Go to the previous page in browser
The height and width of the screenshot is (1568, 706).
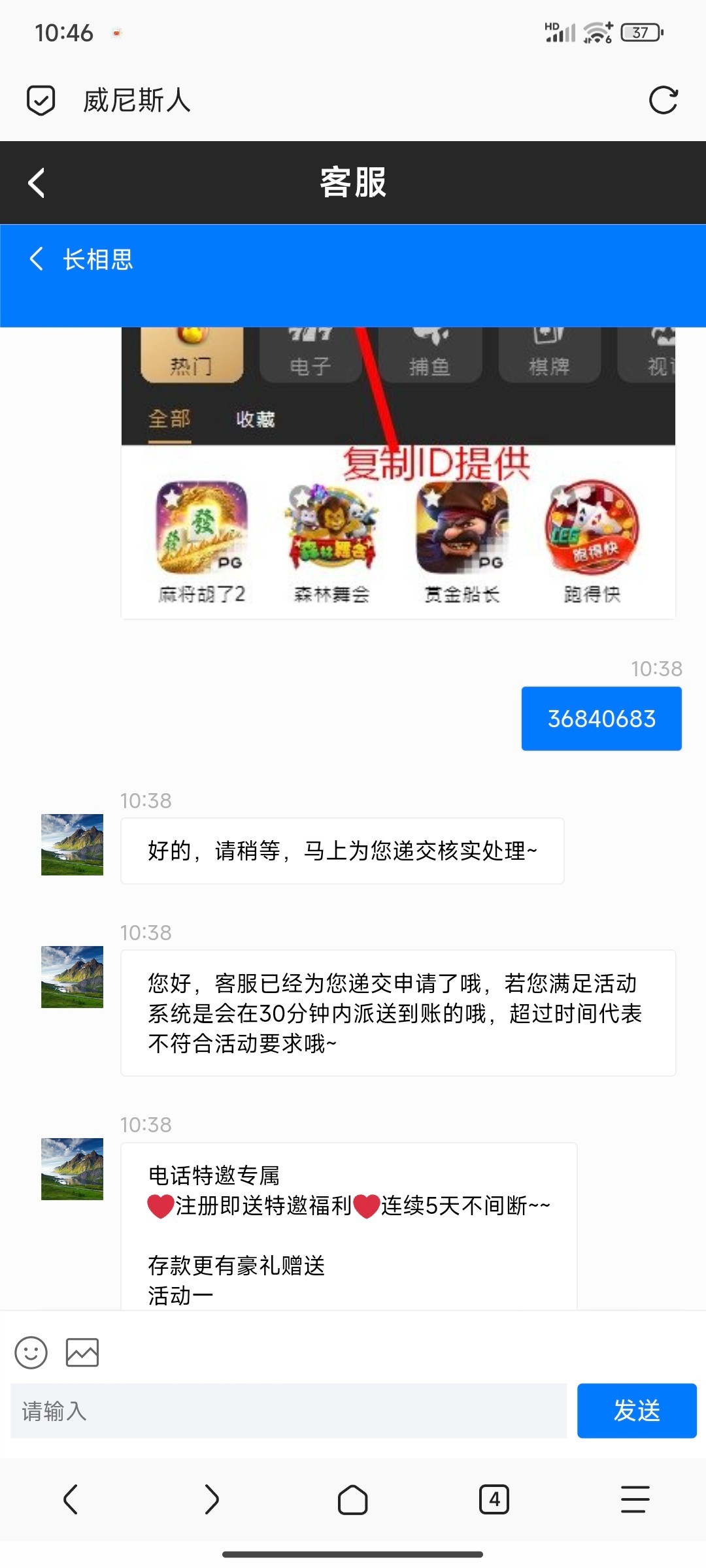tap(71, 1499)
